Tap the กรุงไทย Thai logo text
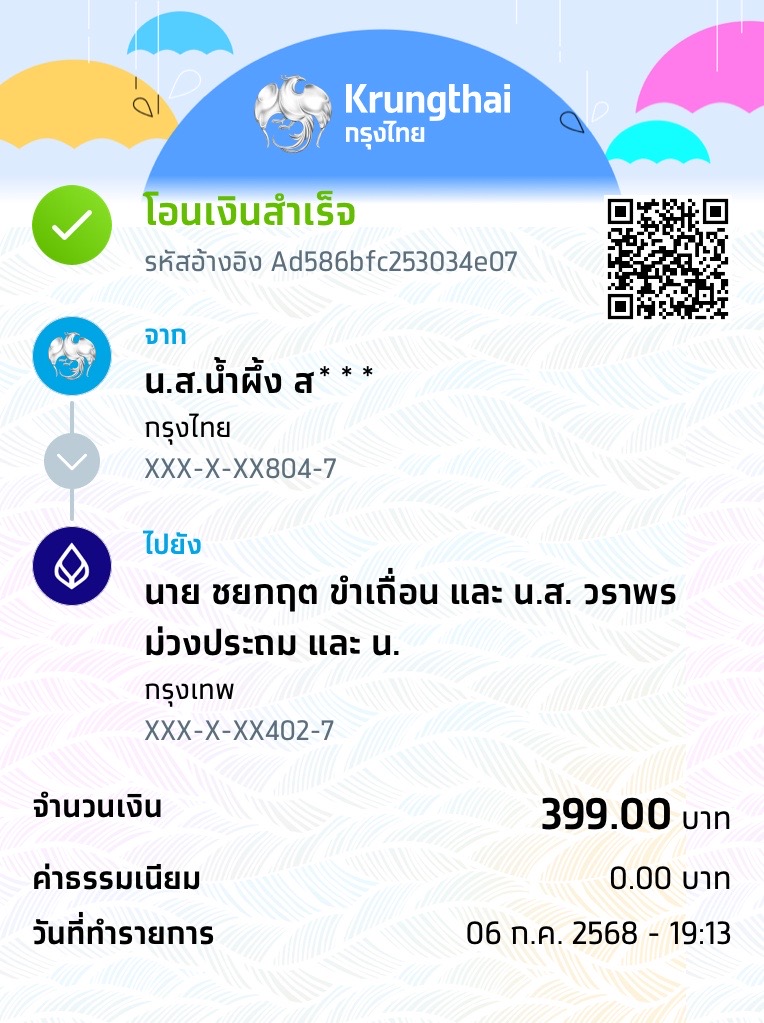The width and height of the screenshot is (764, 1023). point(386,130)
